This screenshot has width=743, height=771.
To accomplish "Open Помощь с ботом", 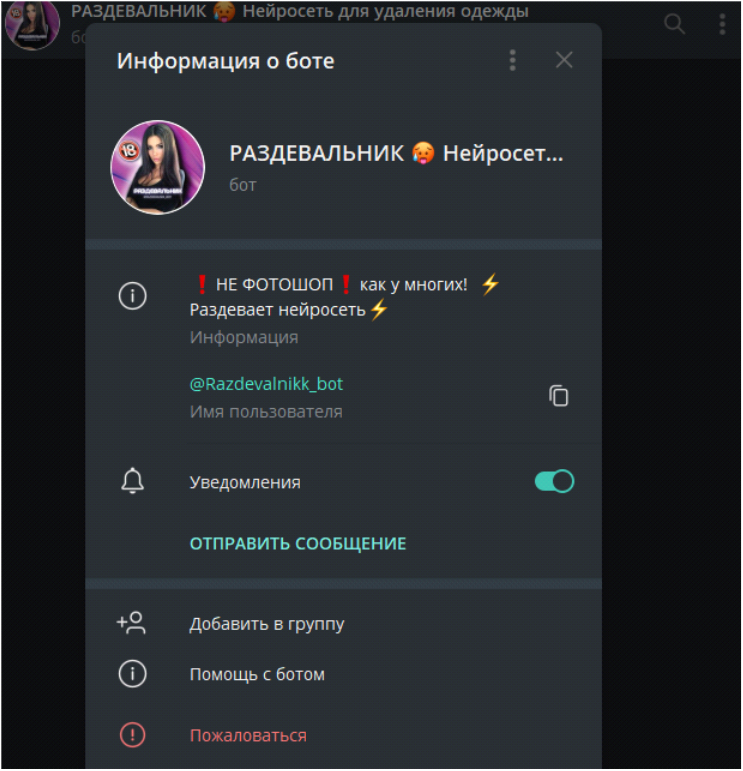I will pyautogui.click(x=257, y=674).
